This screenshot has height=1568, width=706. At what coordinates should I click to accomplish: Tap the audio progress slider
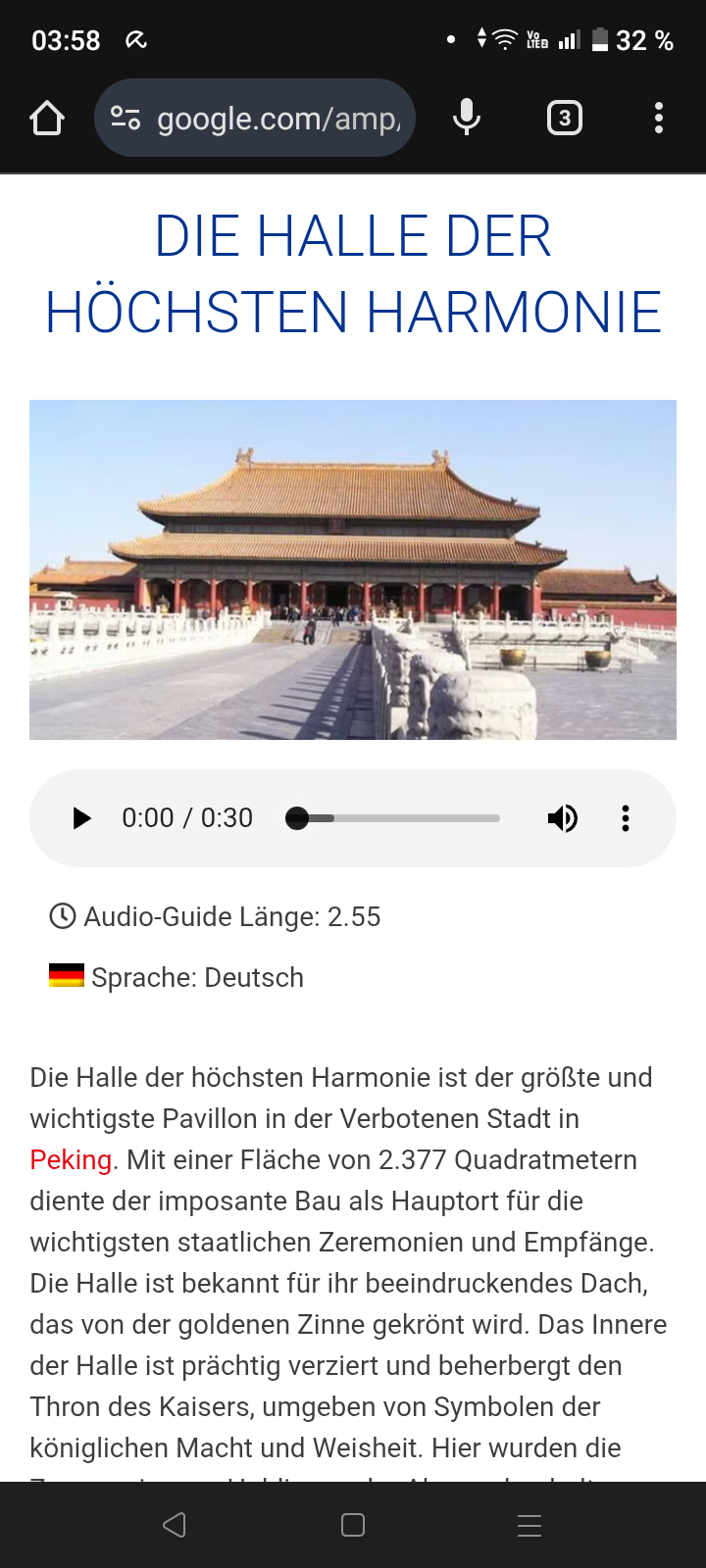click(392, 818)
